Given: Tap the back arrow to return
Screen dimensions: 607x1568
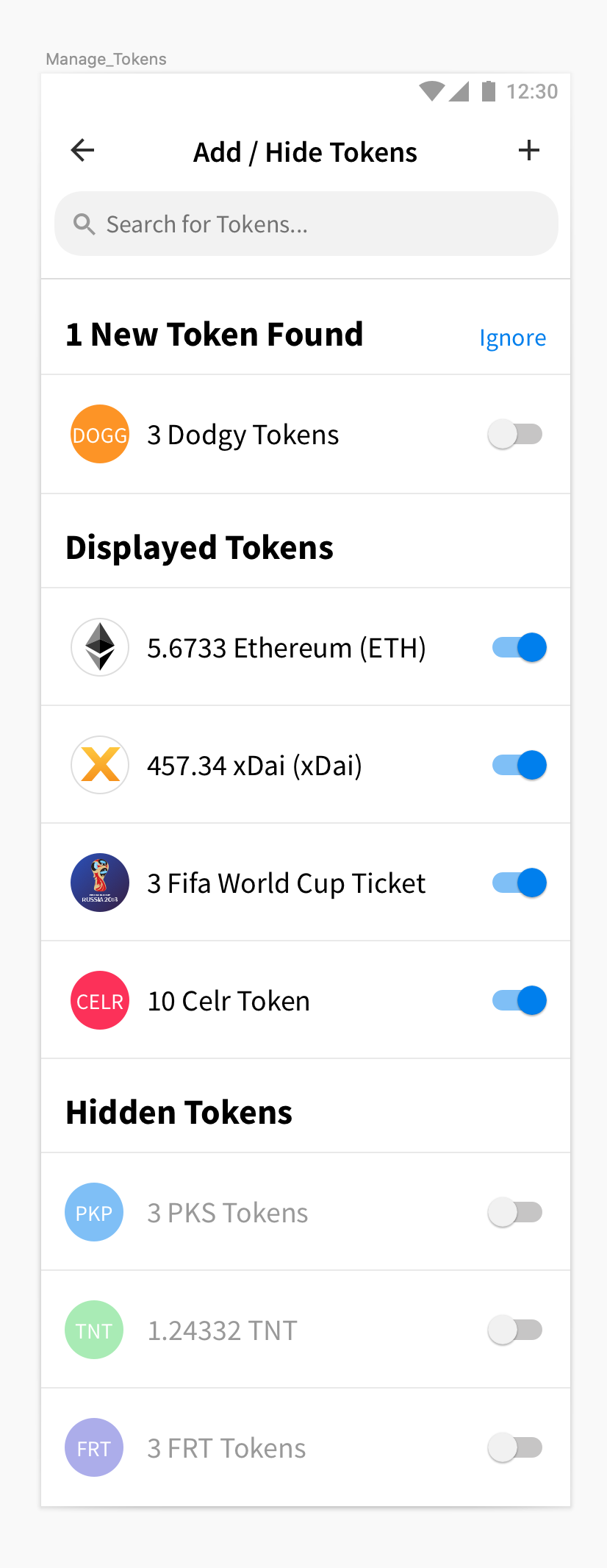Looking at the screenshot, I should point(82,150).
